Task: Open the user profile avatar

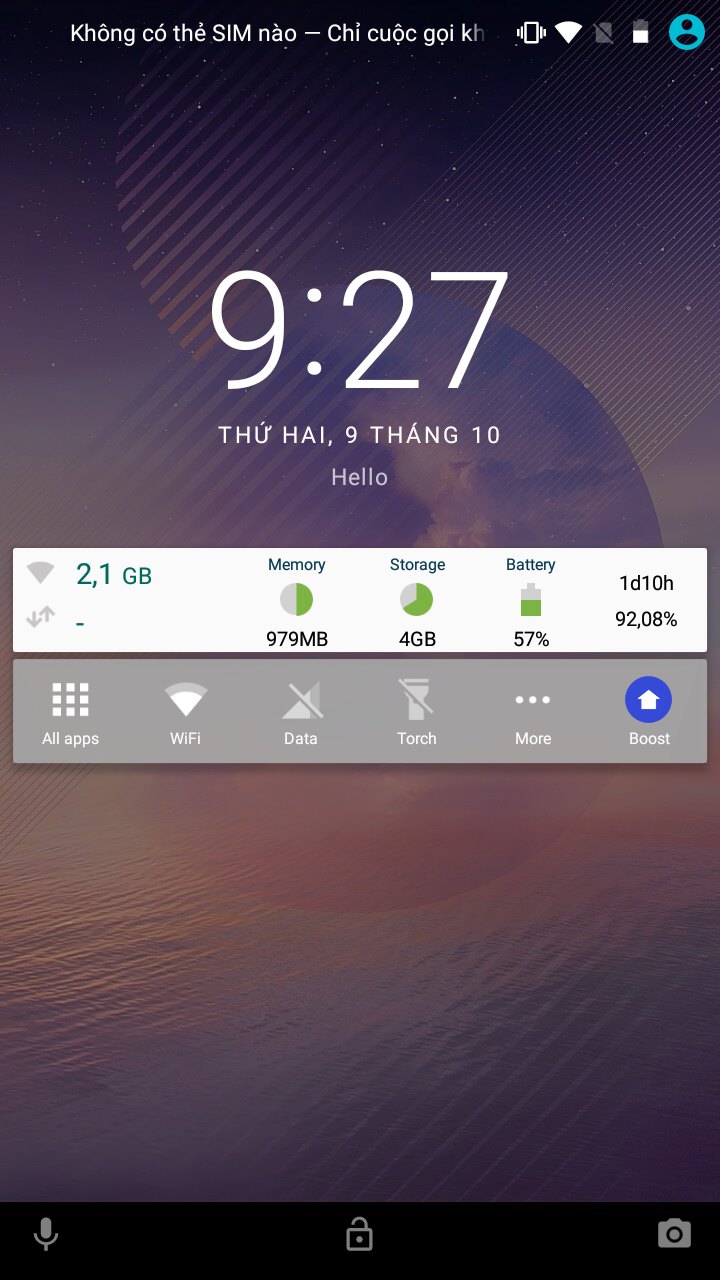Action: pos(686,32)
